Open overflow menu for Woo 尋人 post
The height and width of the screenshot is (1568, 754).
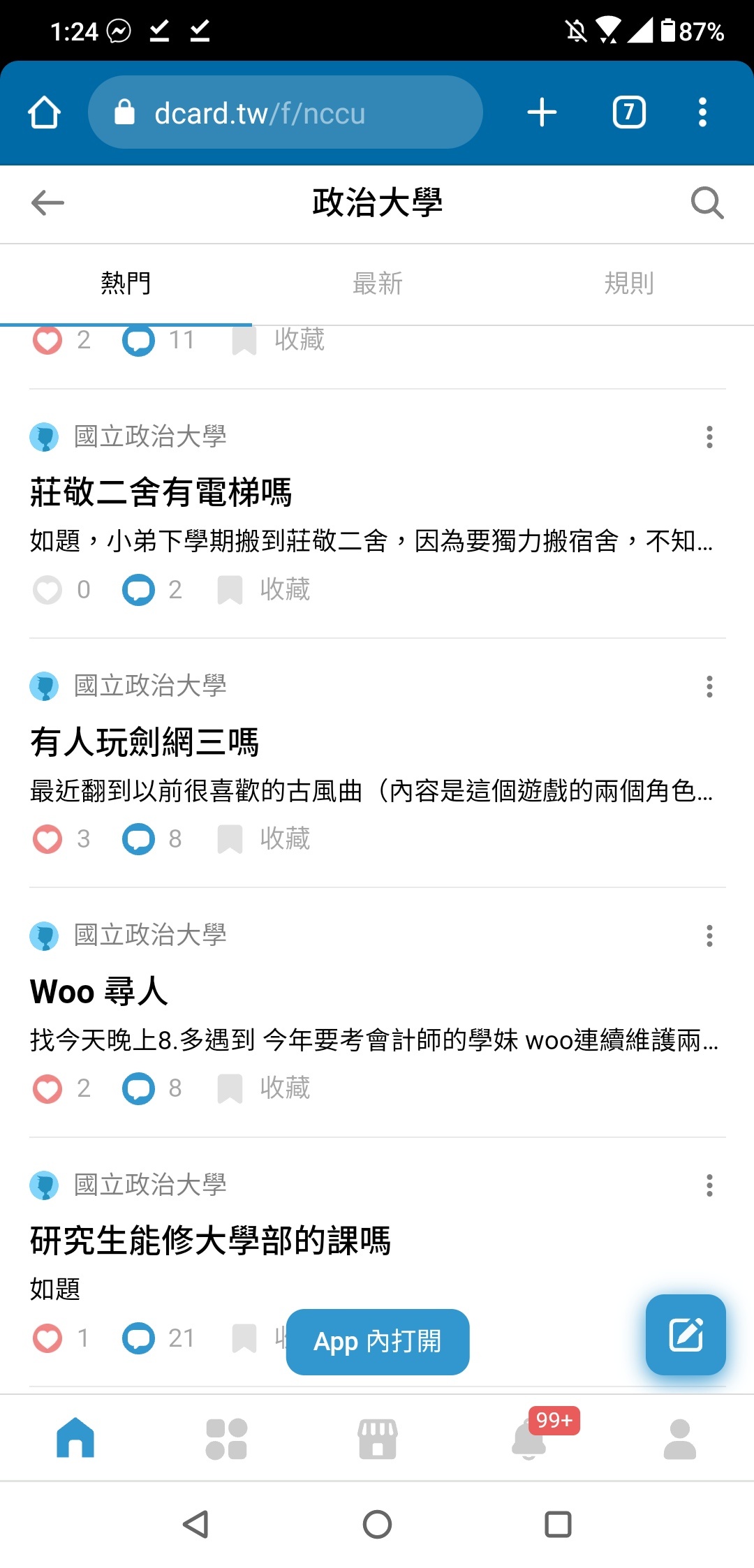[709, 936]
